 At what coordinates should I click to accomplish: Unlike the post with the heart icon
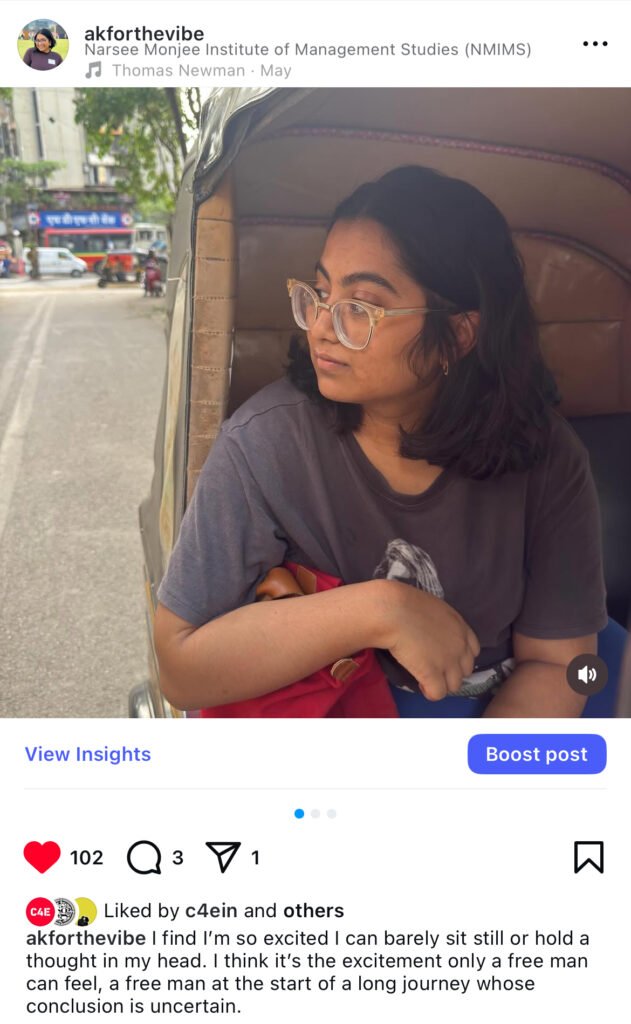point(42,857)
